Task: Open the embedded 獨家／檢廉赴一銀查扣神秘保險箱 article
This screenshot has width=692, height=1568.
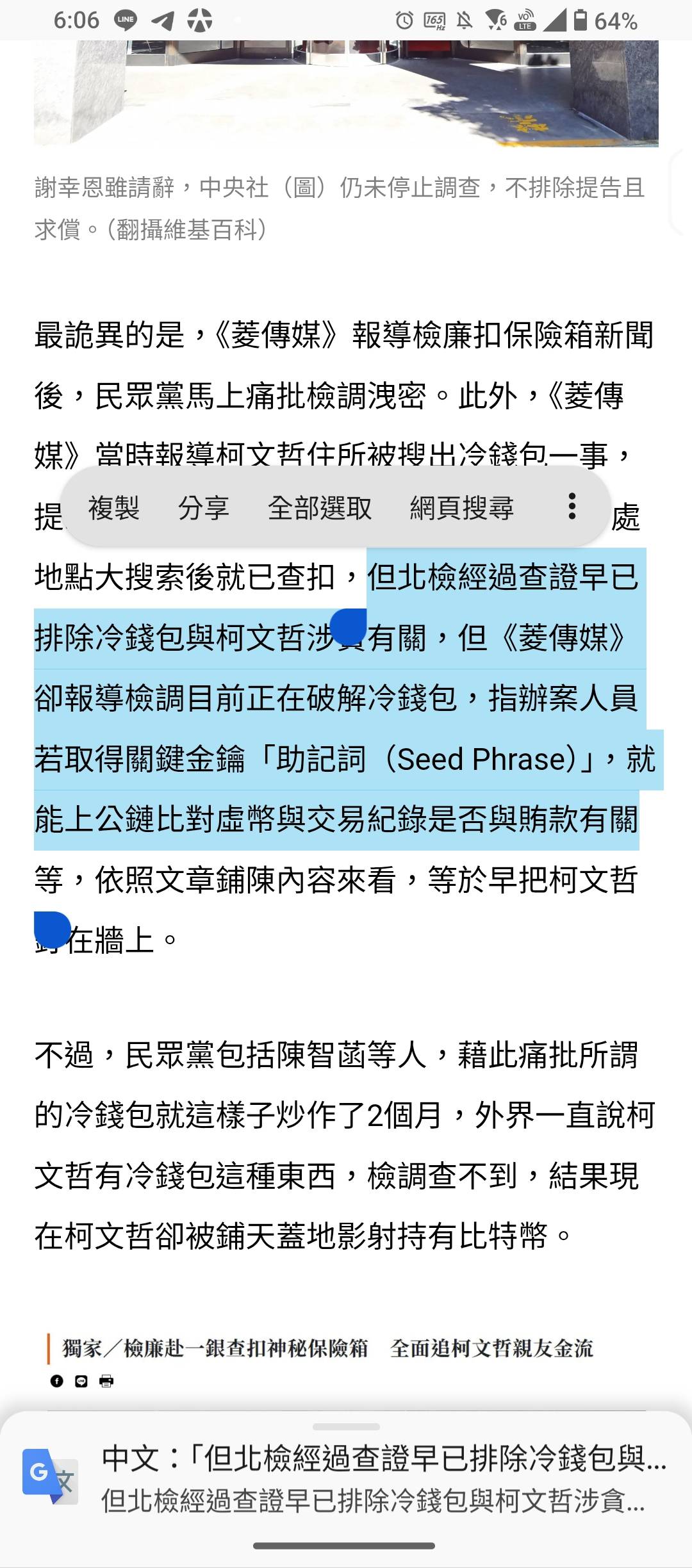Action: [x=327, y=1348]
